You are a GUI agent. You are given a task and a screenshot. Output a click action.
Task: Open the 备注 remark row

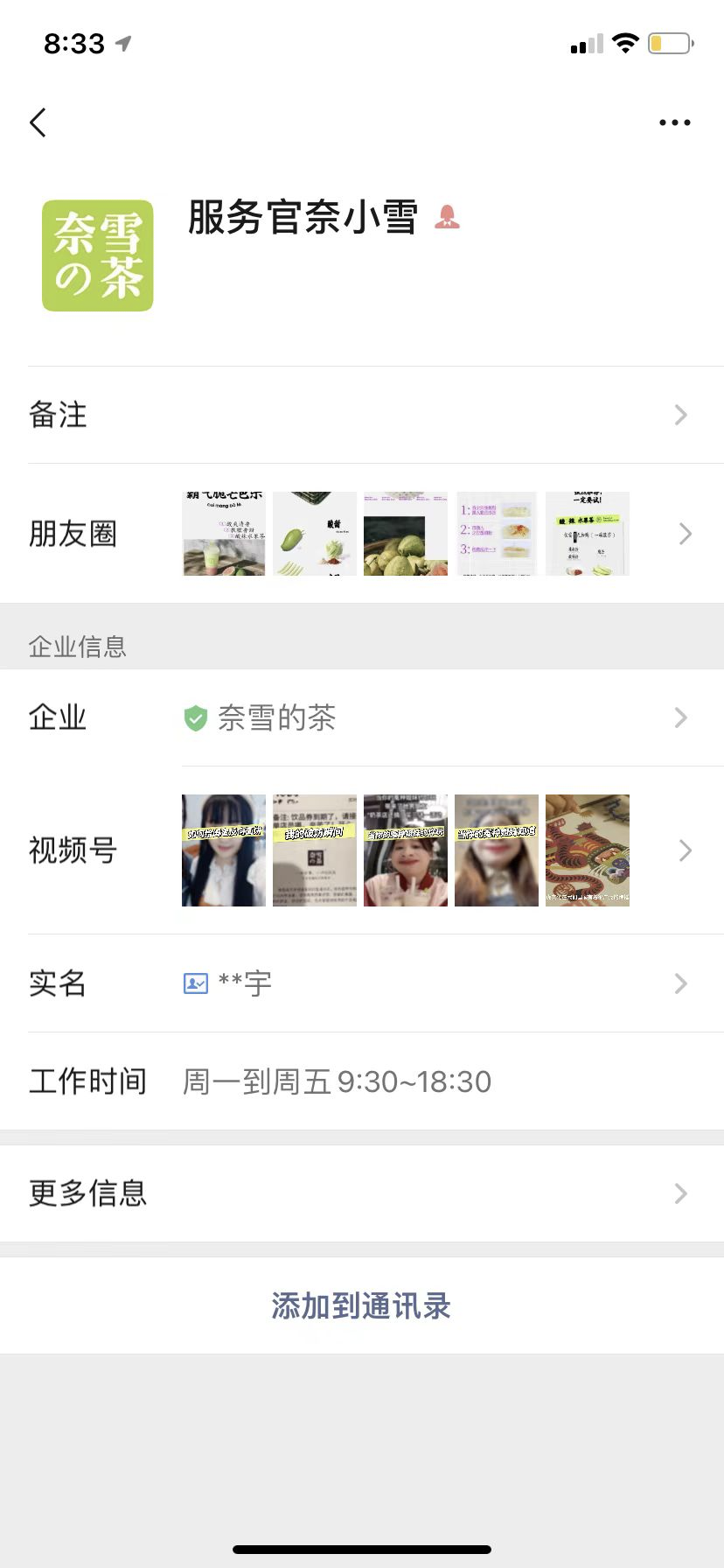click(x=362, y=415)
